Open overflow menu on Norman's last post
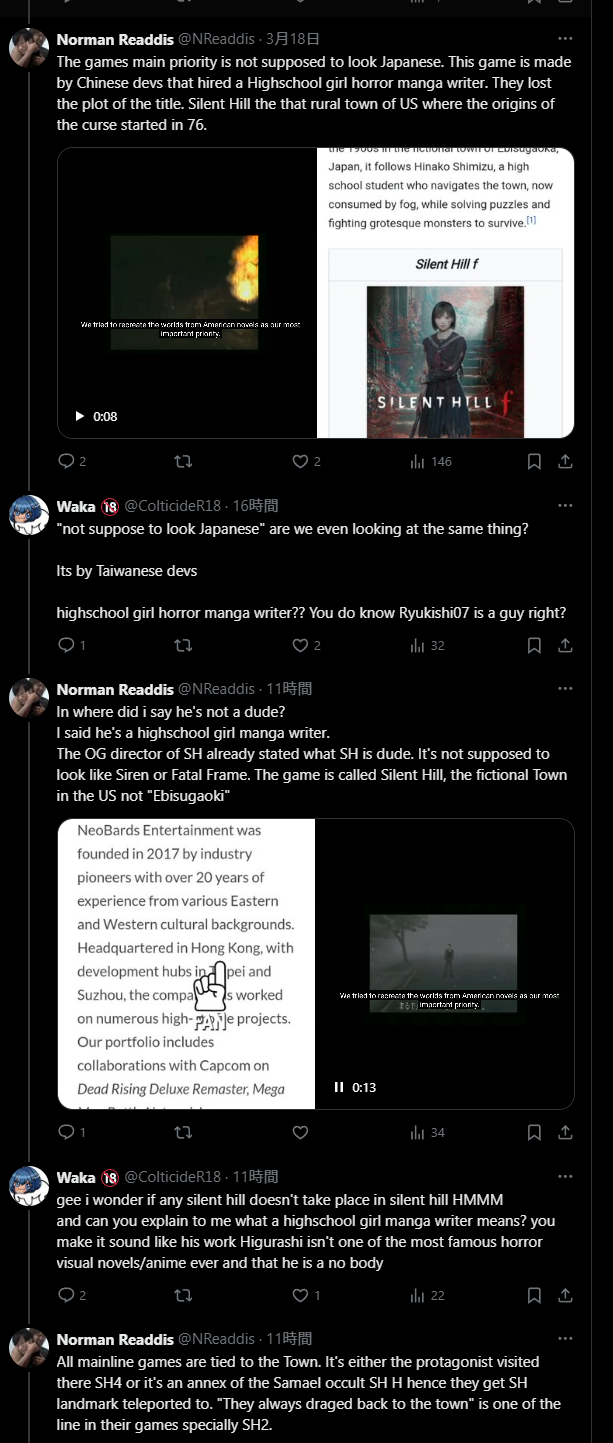This screenshot has height=1443, width=613. (565, 1339)
